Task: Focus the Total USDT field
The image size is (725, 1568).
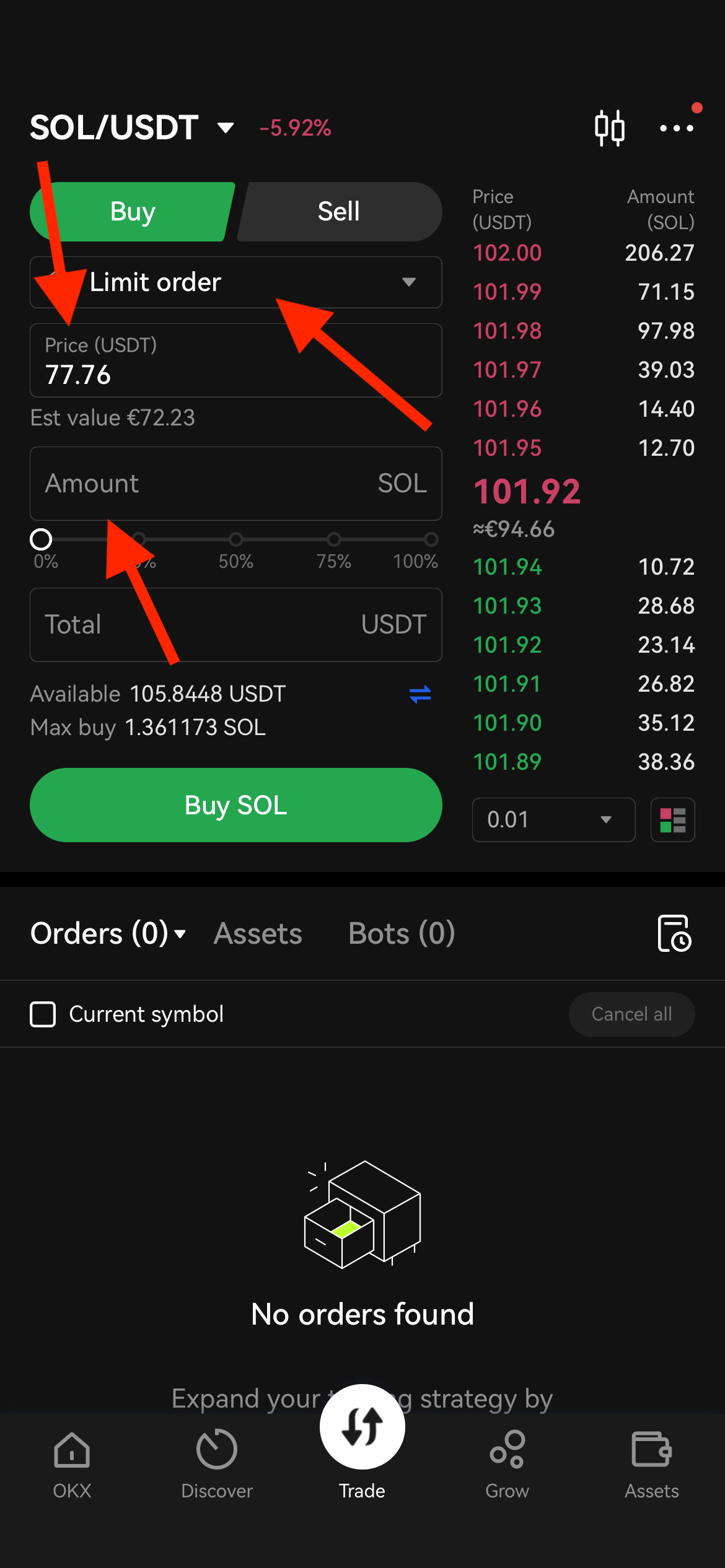Action: [x=235, y=625]
